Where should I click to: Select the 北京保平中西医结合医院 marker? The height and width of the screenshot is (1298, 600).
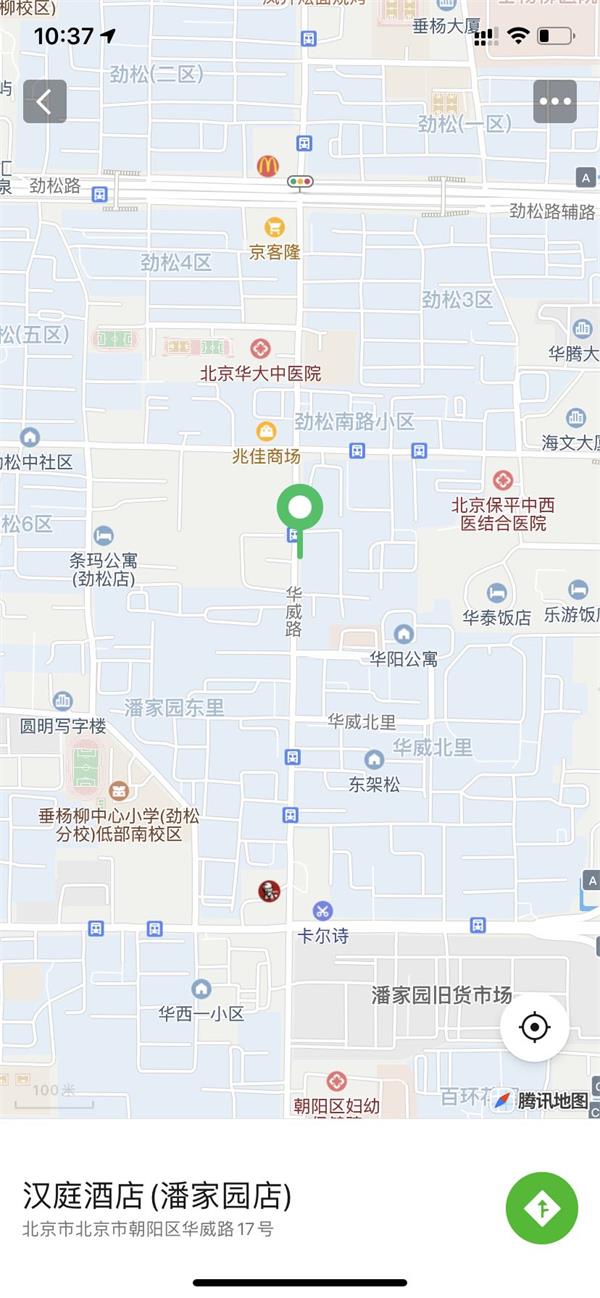503,481
